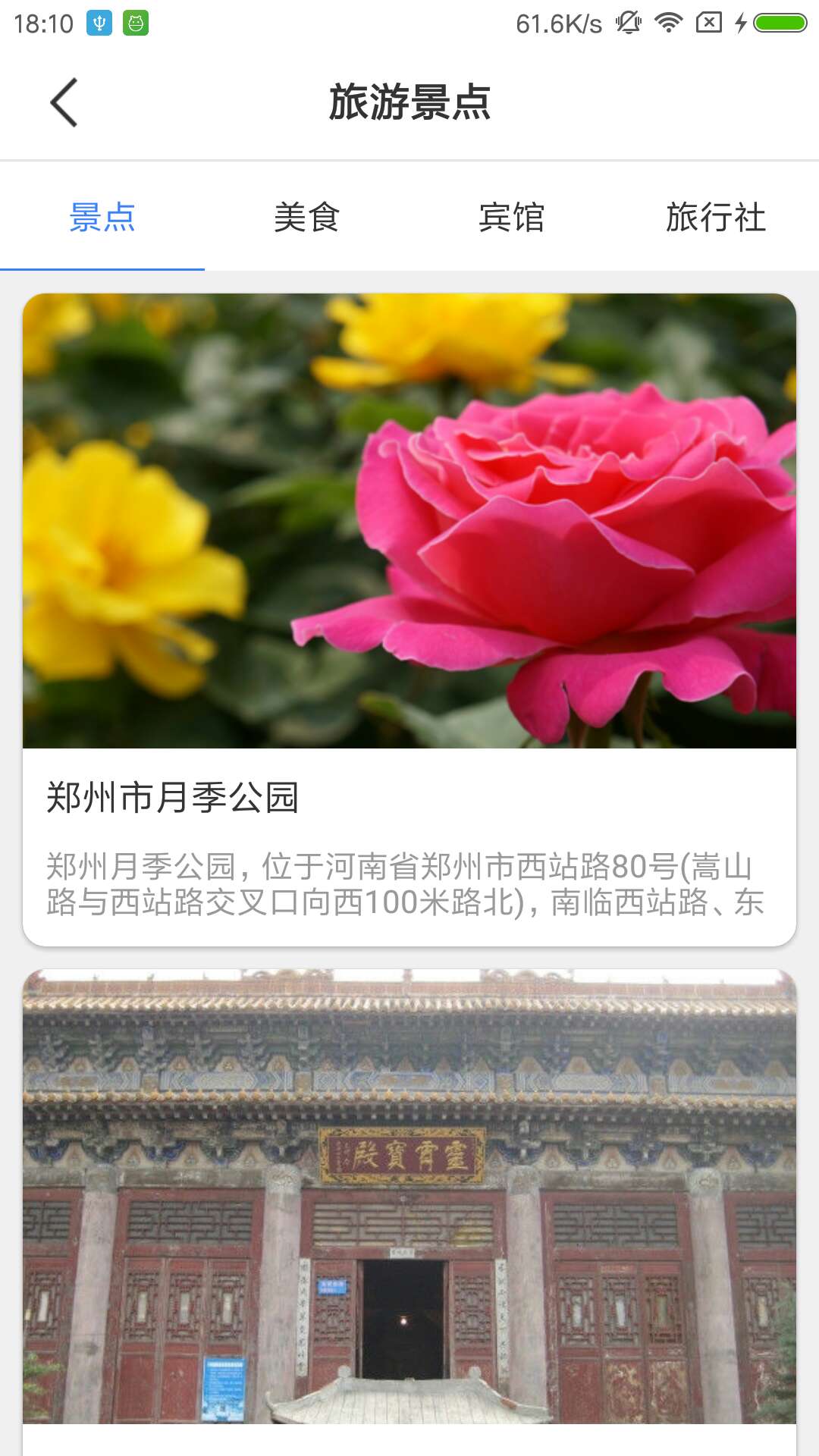Tap the muted notifications bell icon

tap(626, 23)
